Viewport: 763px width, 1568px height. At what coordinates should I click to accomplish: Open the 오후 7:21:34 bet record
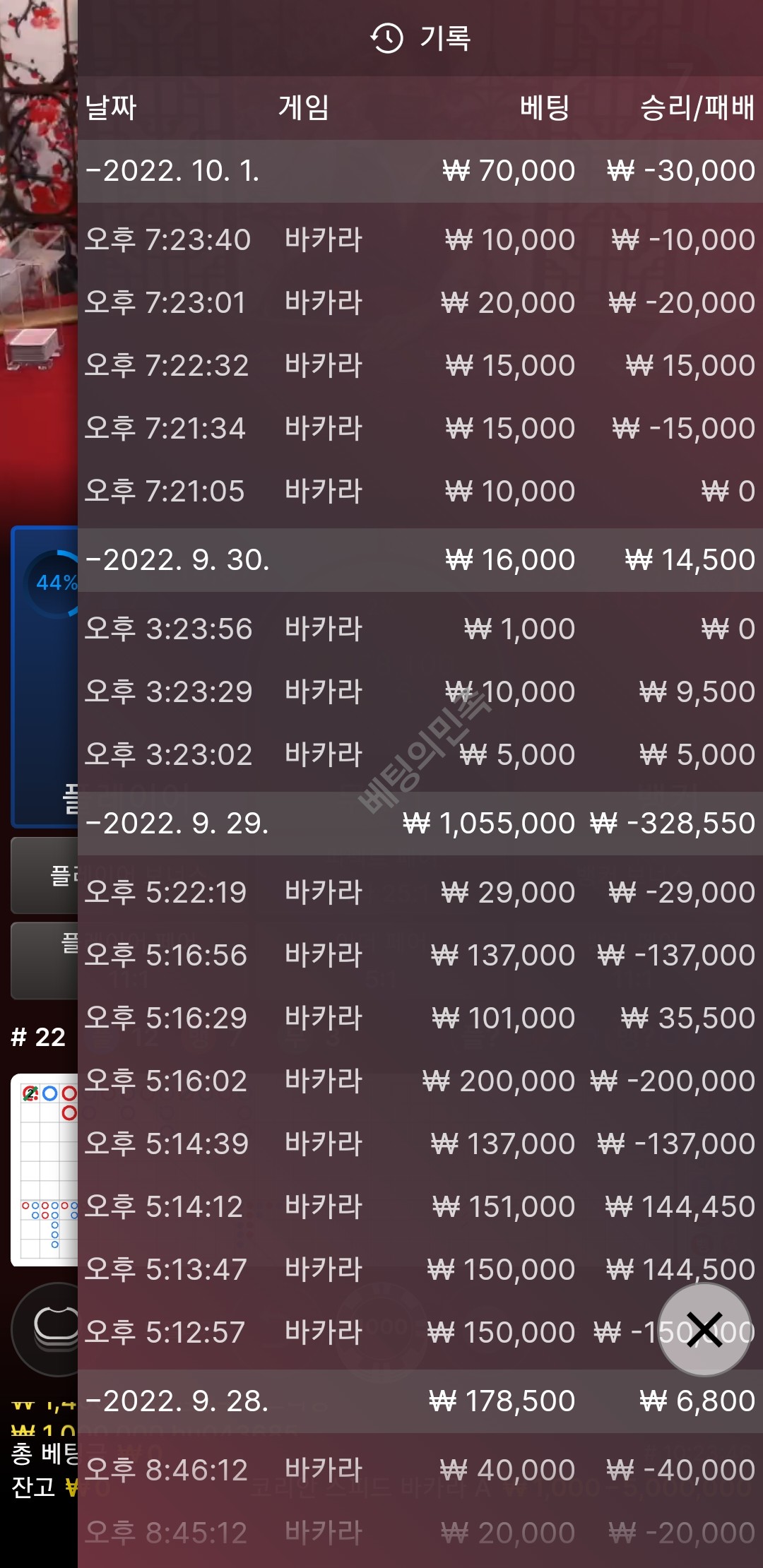[x=420, y=429]
